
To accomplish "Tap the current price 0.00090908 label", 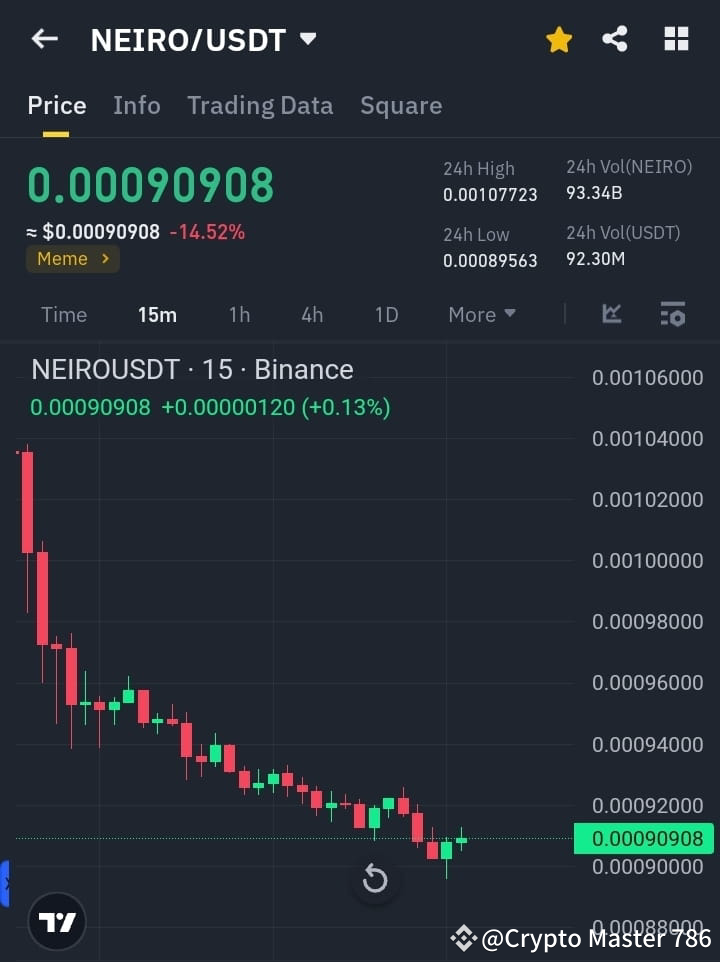I will (x=150, y=186).
